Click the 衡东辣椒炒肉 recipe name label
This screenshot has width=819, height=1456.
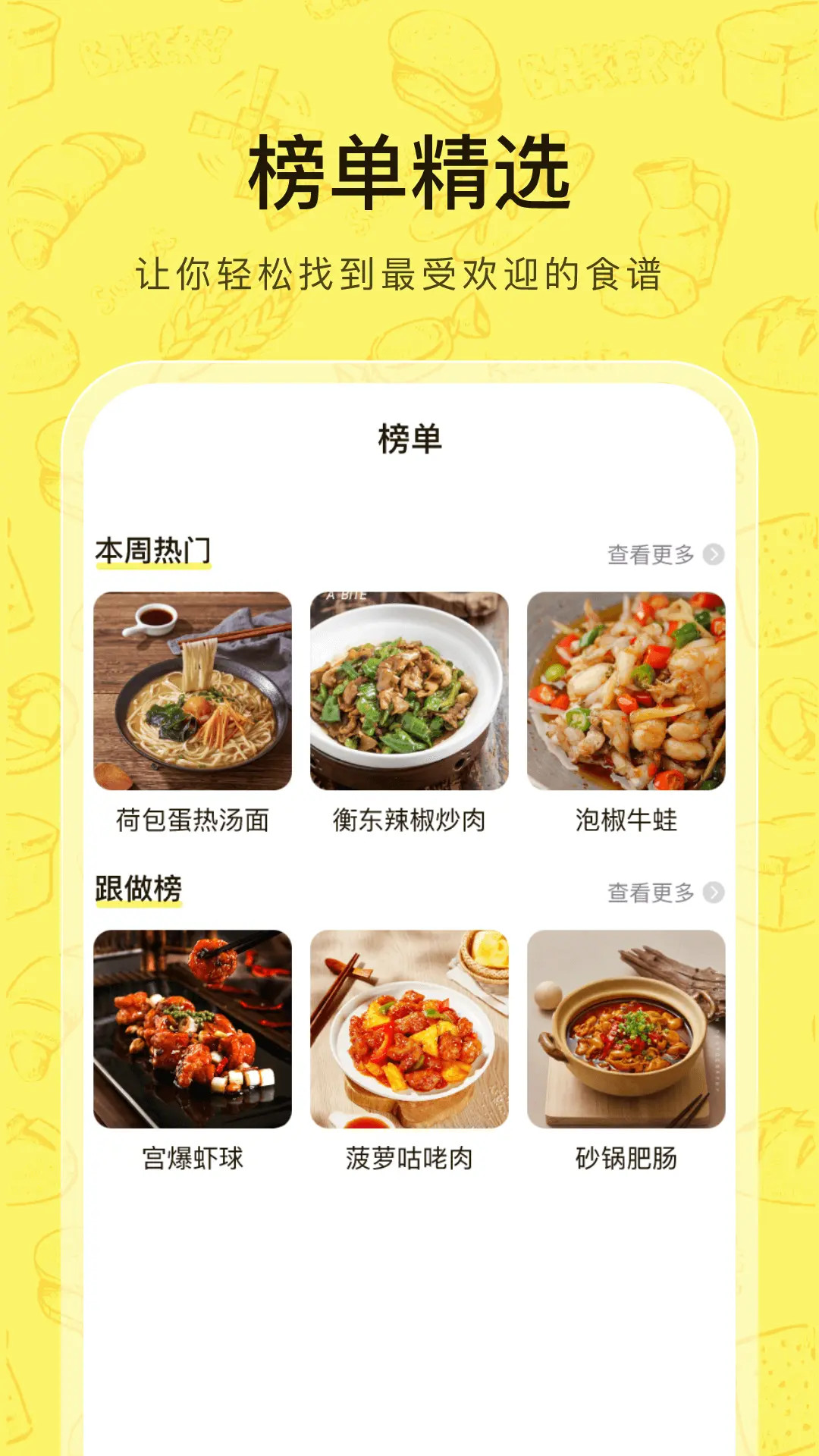(409, 821)
